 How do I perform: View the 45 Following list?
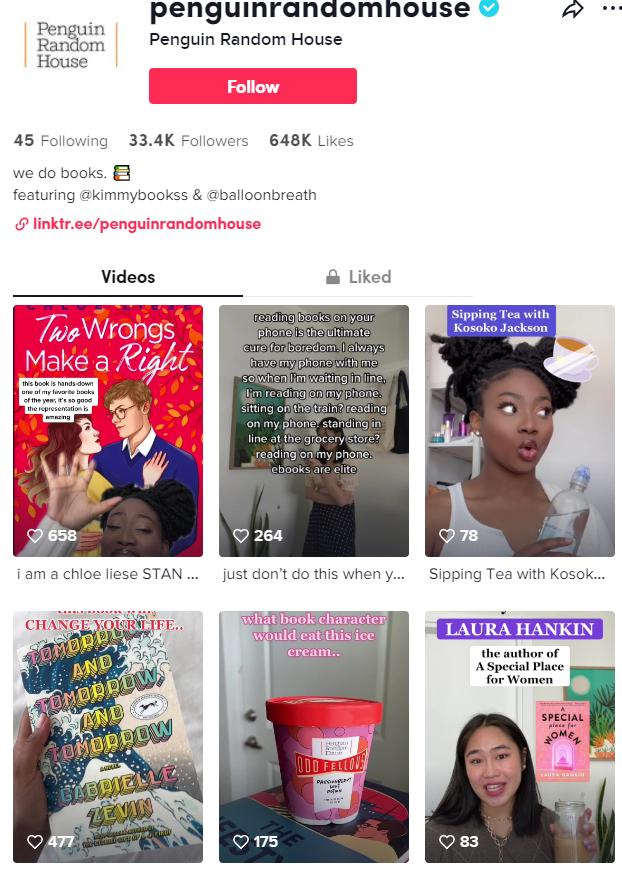pyautogui.click(x=61, y=141)
